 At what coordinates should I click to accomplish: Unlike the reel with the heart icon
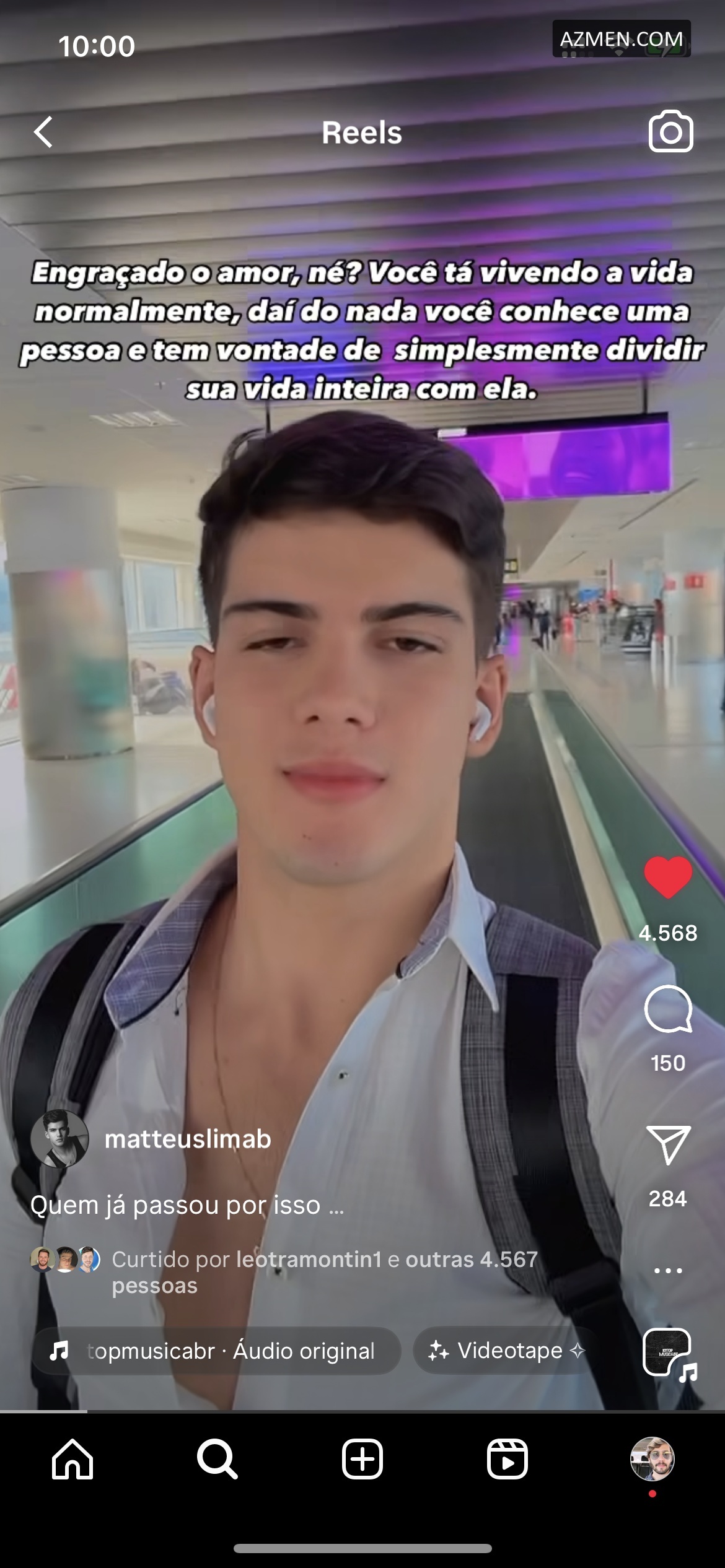(x=668, y=877)
